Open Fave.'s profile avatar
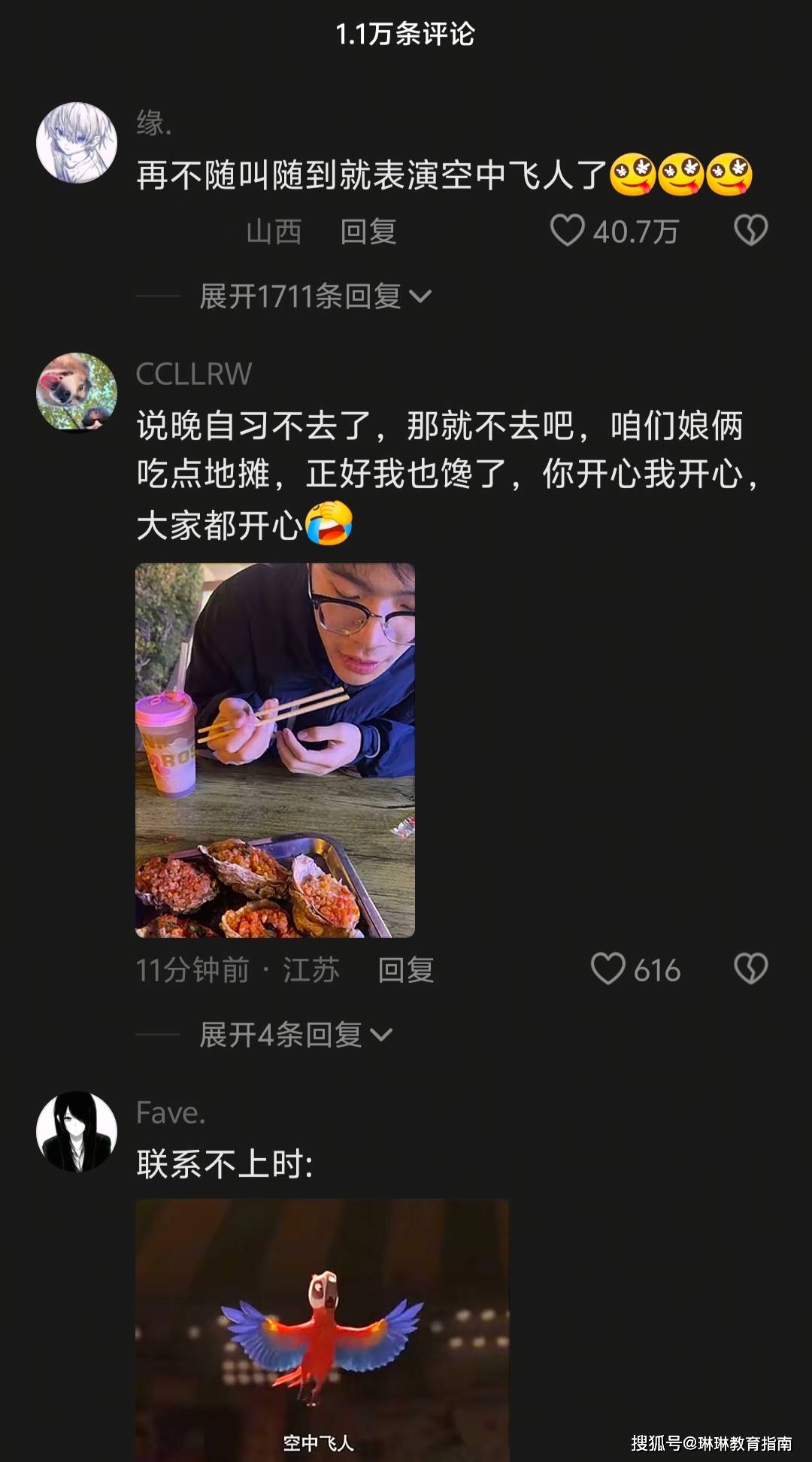The image size is (812, 1462). pyautogui.click(x=77, y=1131)
